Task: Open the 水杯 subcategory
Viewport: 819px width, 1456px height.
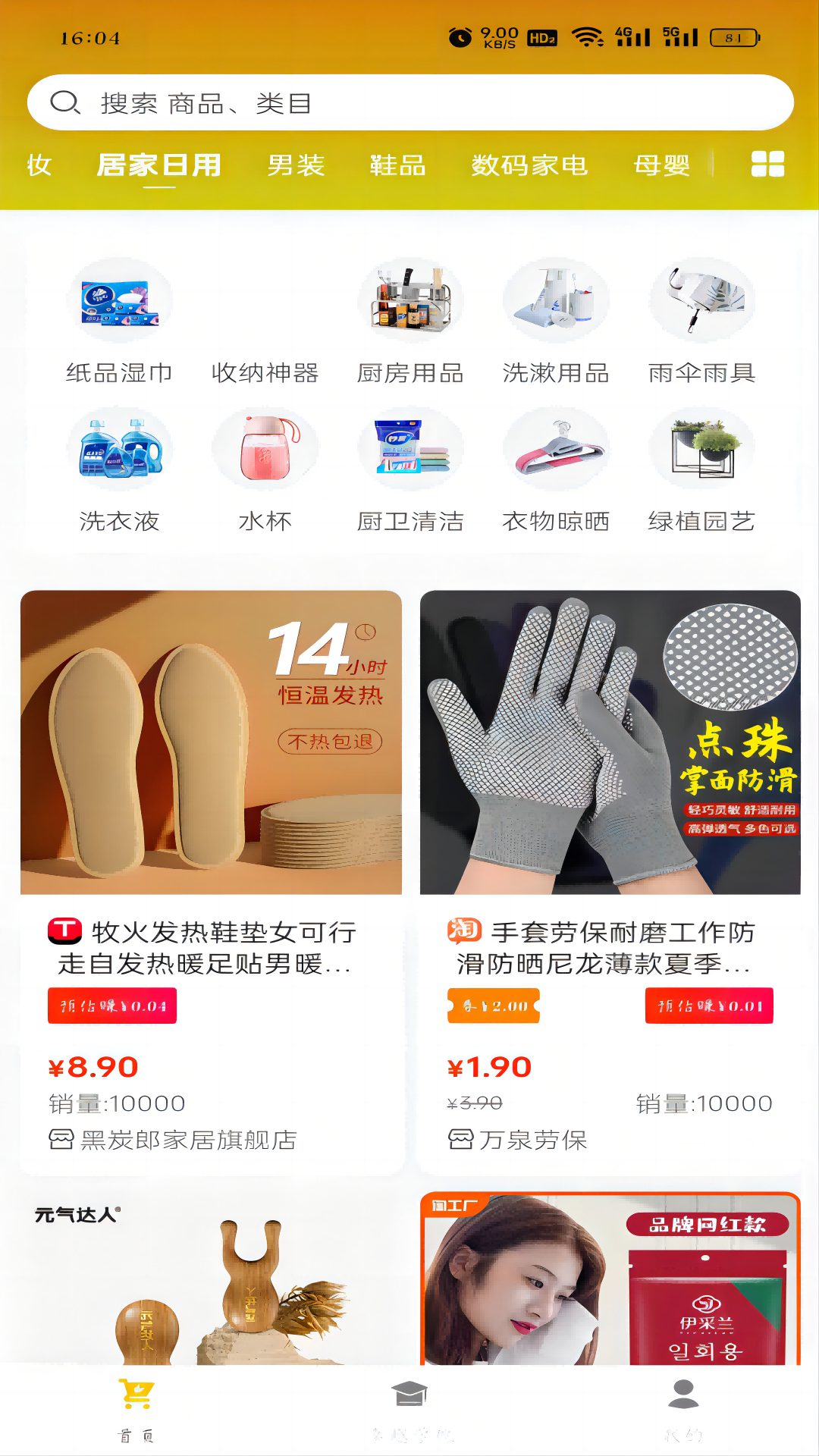Action: pos(265,469)
